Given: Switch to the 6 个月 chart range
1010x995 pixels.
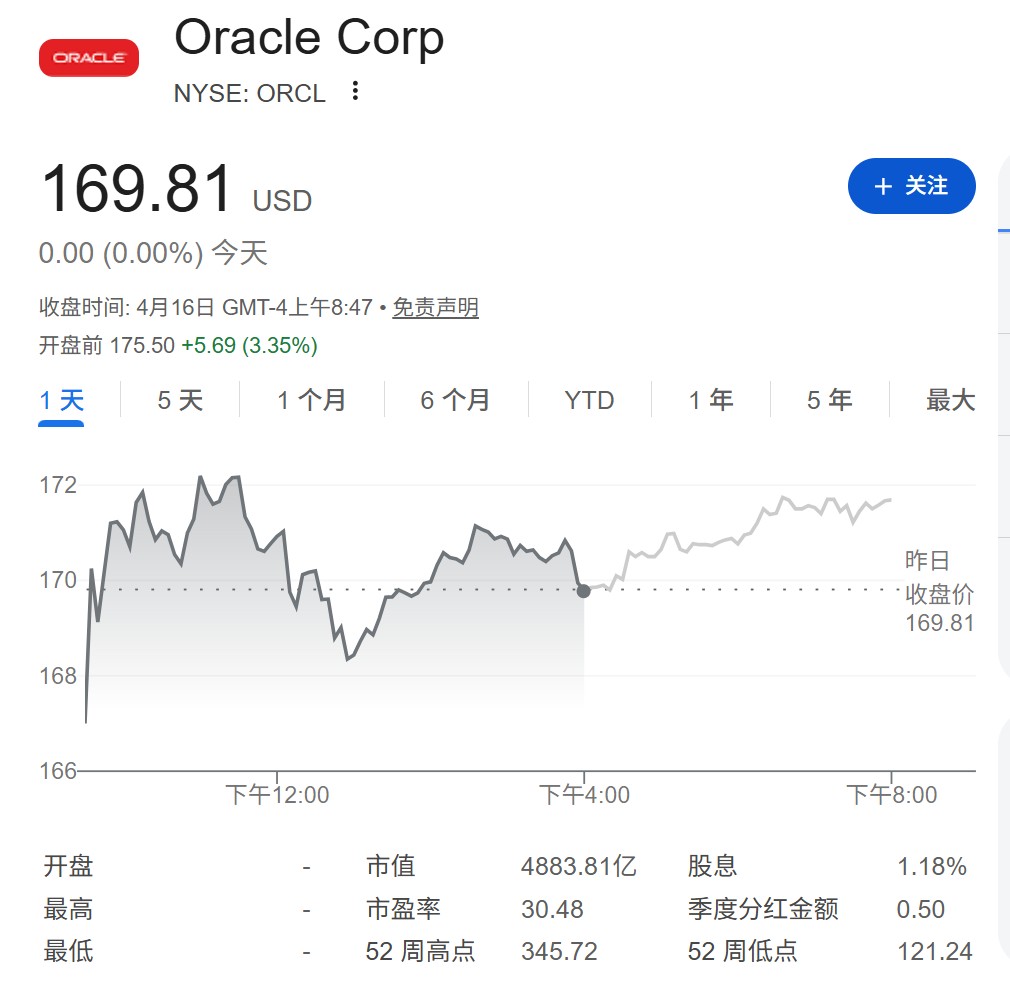Looking at the screenshot, I should [455, 401].
